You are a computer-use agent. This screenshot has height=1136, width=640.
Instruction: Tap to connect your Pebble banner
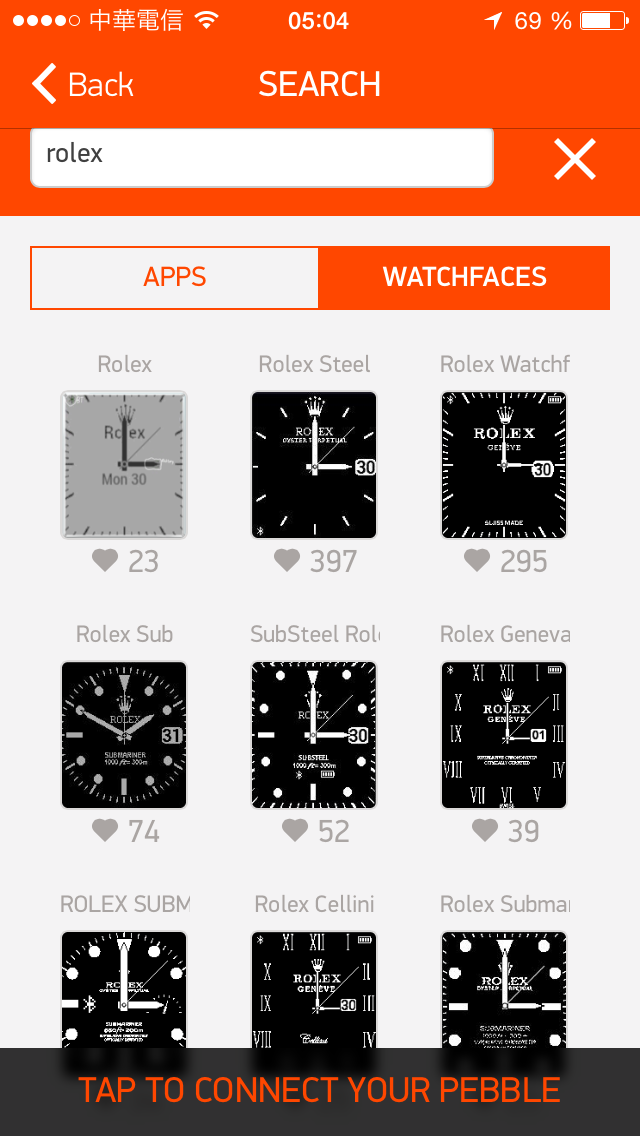[320, 1092]
